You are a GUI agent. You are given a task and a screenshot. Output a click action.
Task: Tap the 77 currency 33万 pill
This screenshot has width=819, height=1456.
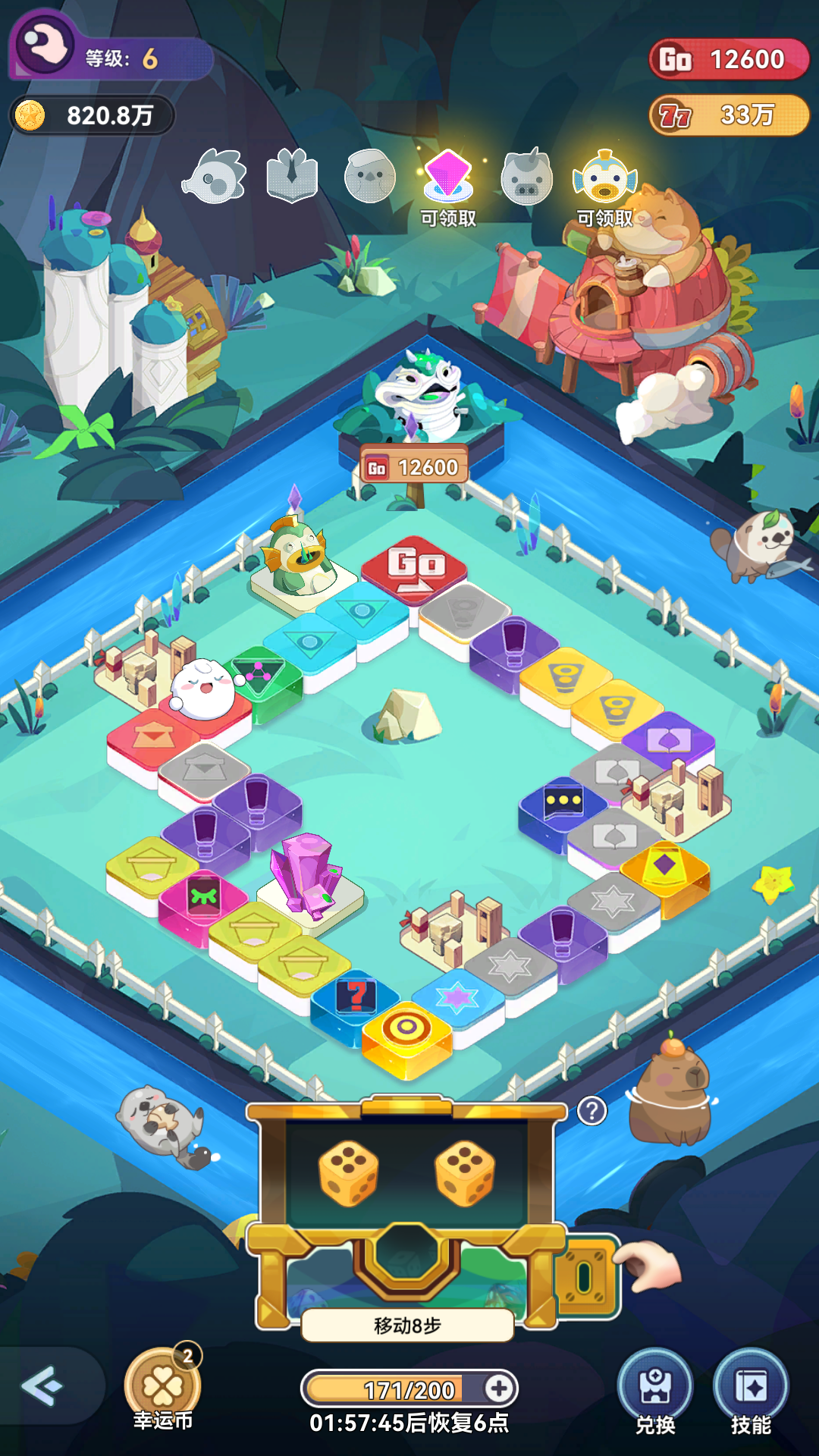729,115
